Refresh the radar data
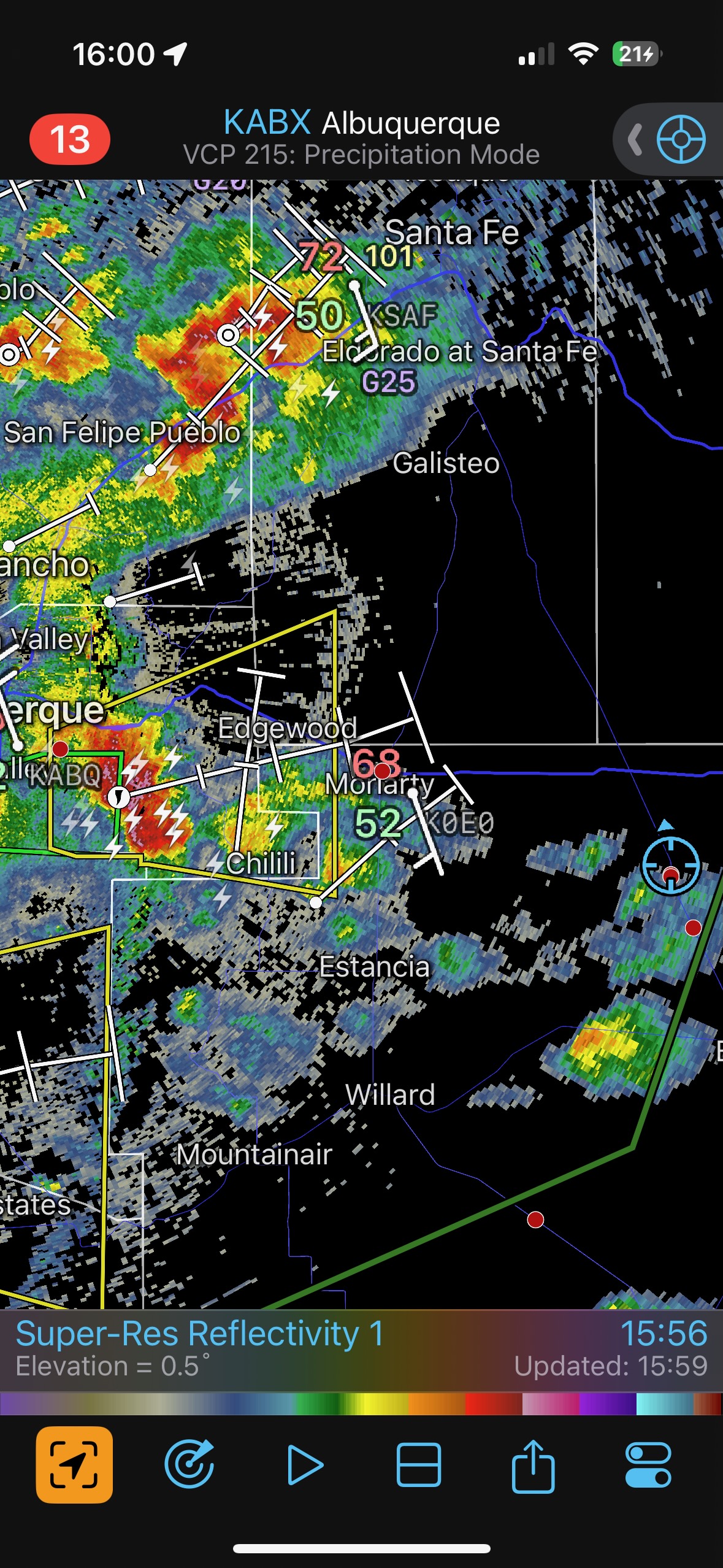 click(x=189, y=1465)
